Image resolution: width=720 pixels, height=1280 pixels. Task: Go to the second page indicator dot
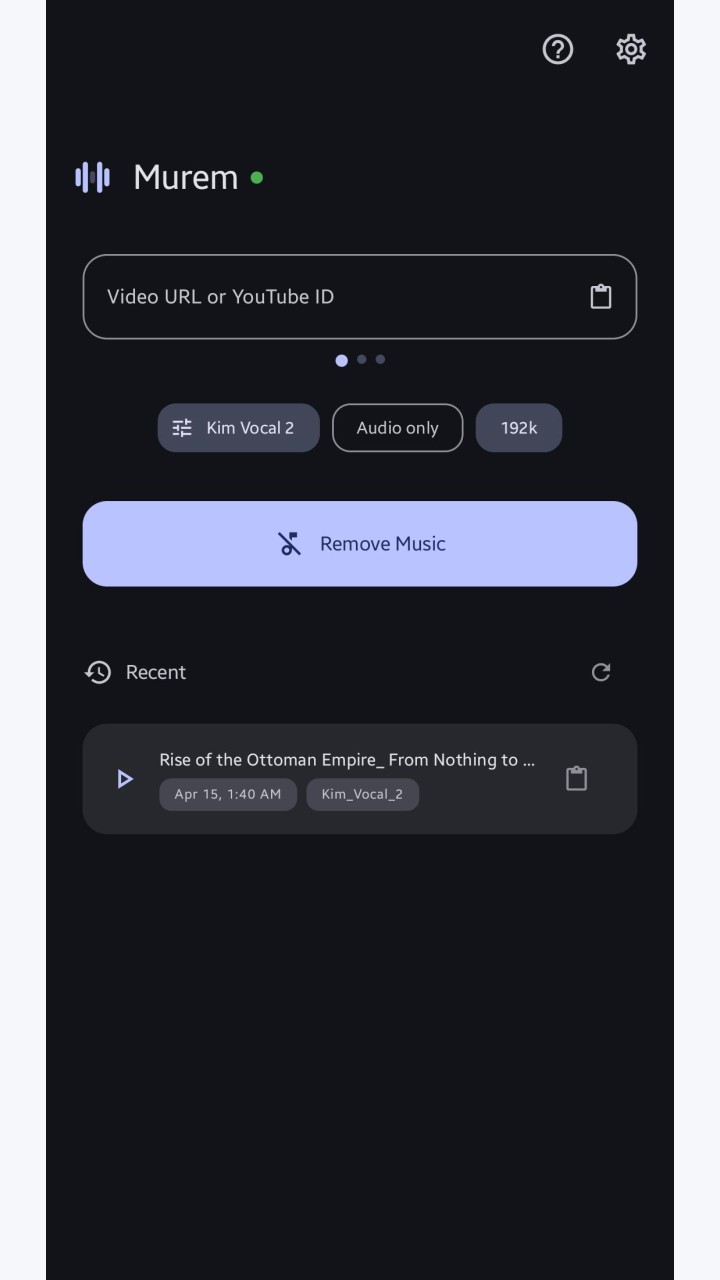tap(362, 360)
